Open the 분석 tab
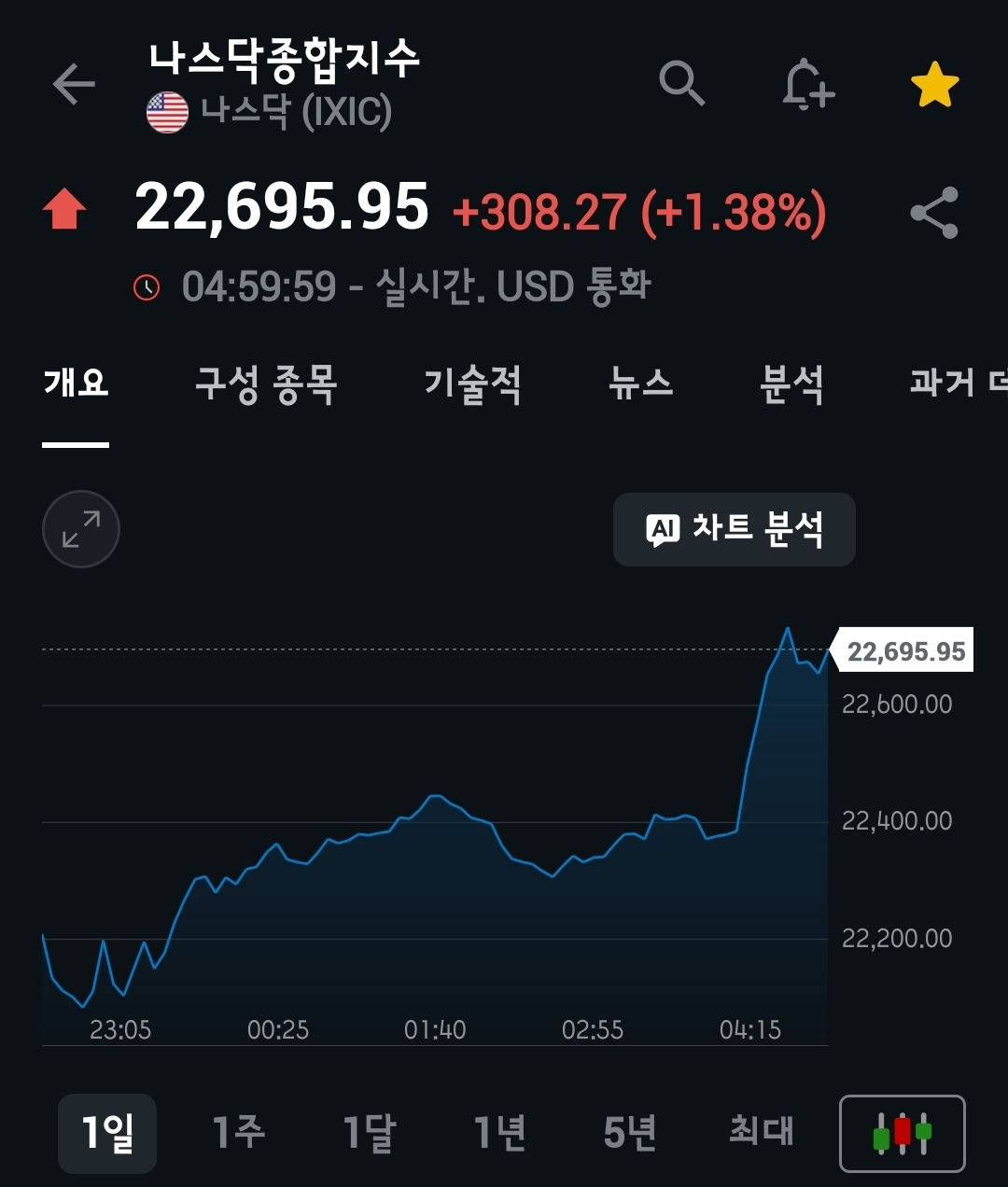Screen dimensions: 1008x1187 tap(791, 384)
